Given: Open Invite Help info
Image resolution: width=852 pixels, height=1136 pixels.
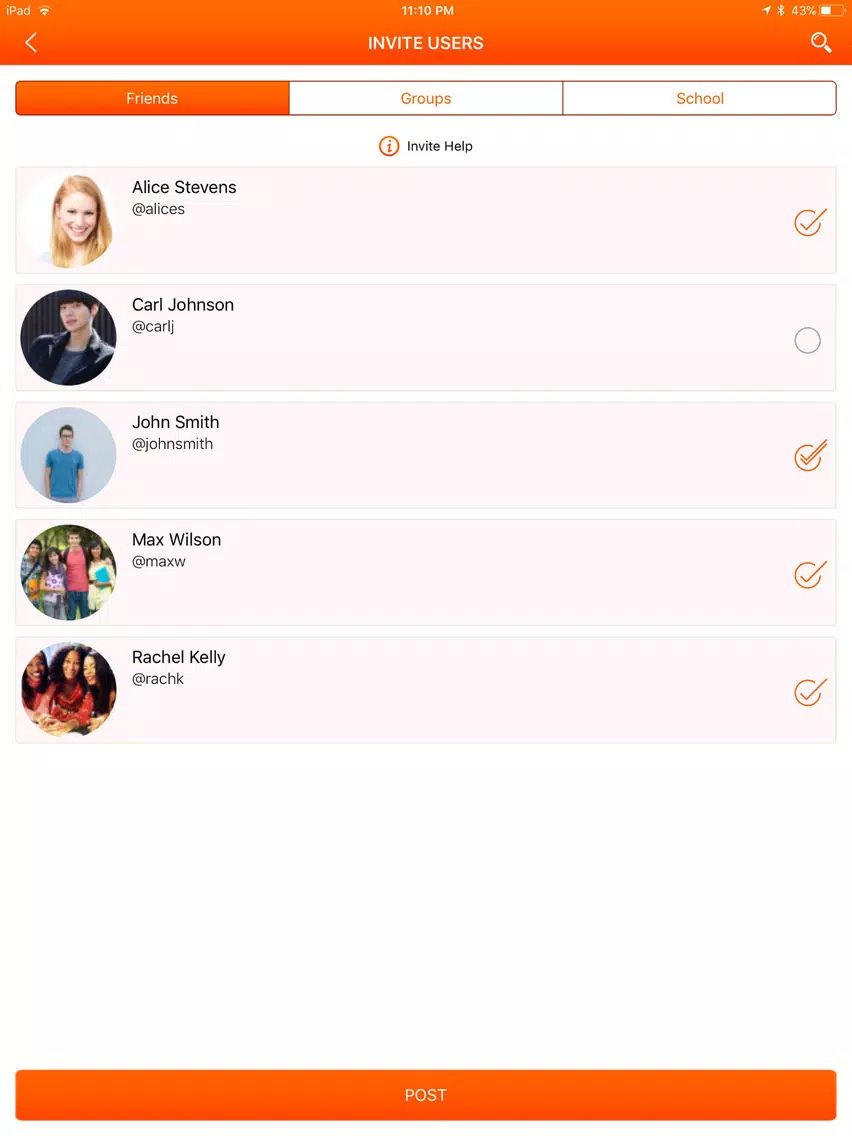Looking at the screenshot, I should 426,146.
